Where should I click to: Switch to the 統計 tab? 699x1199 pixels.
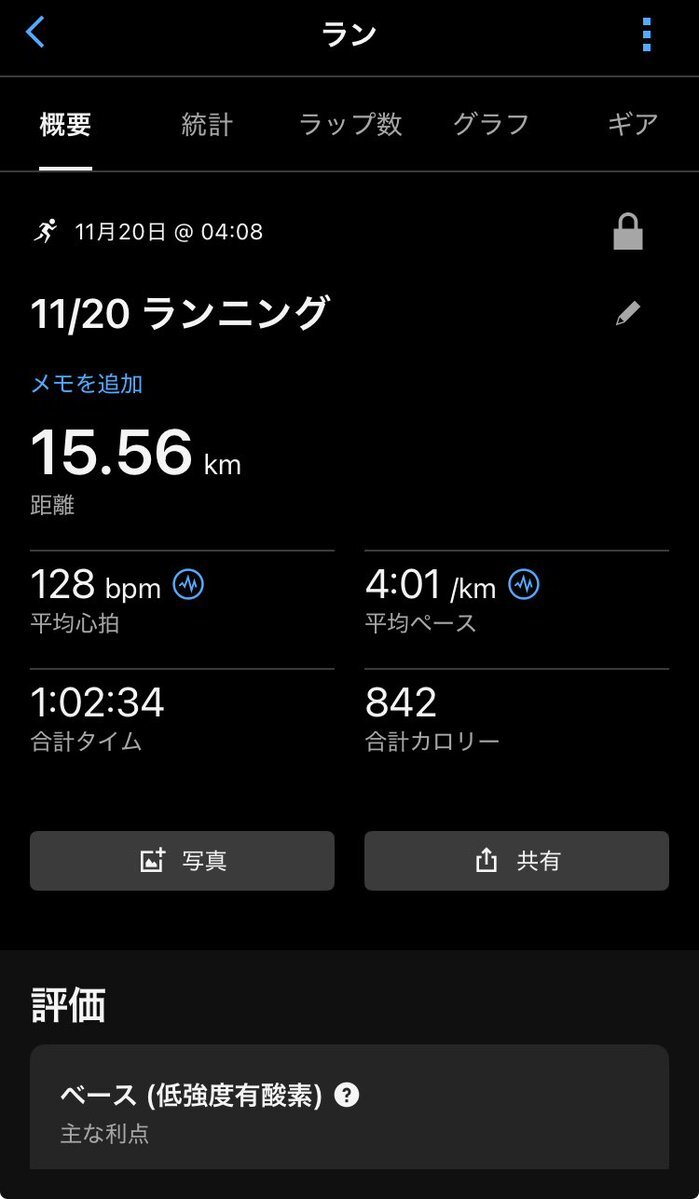pyautogui.click(x=207, y=125)
